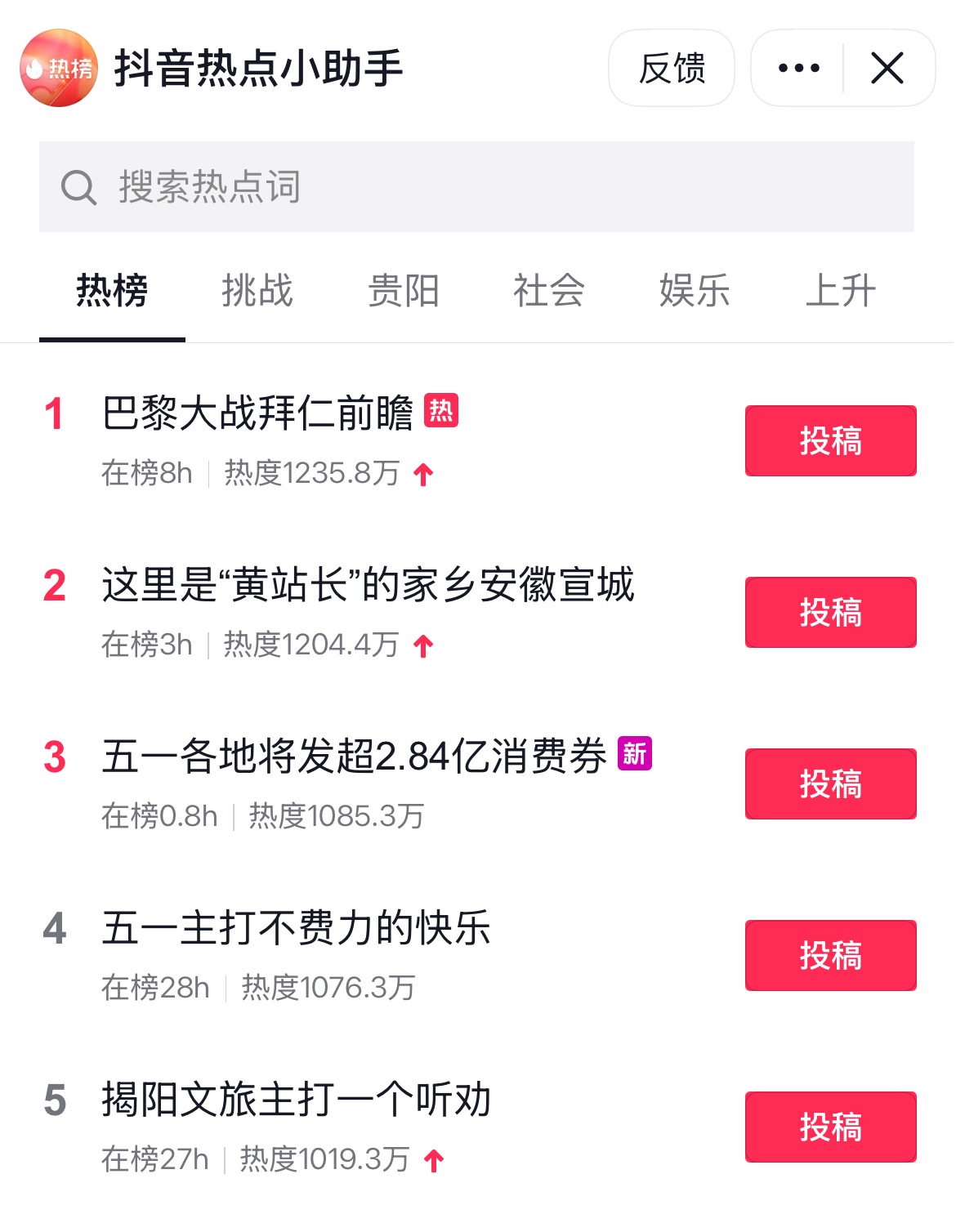Go to the 社会 tab
This screenshot has width=956, height=1232.
pyautogui.click(x=549, y=292)
